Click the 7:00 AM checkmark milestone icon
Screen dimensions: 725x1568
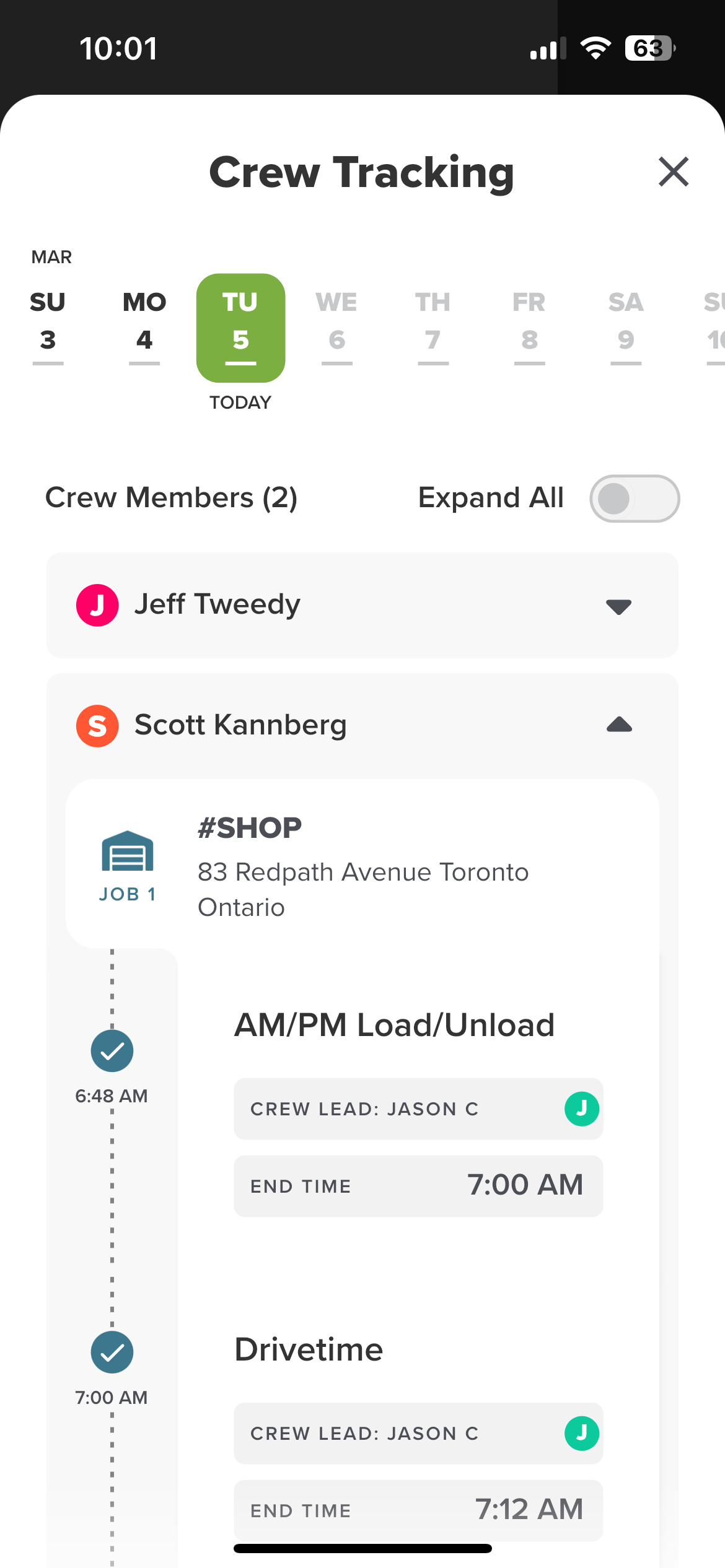tap(112, 1352)
